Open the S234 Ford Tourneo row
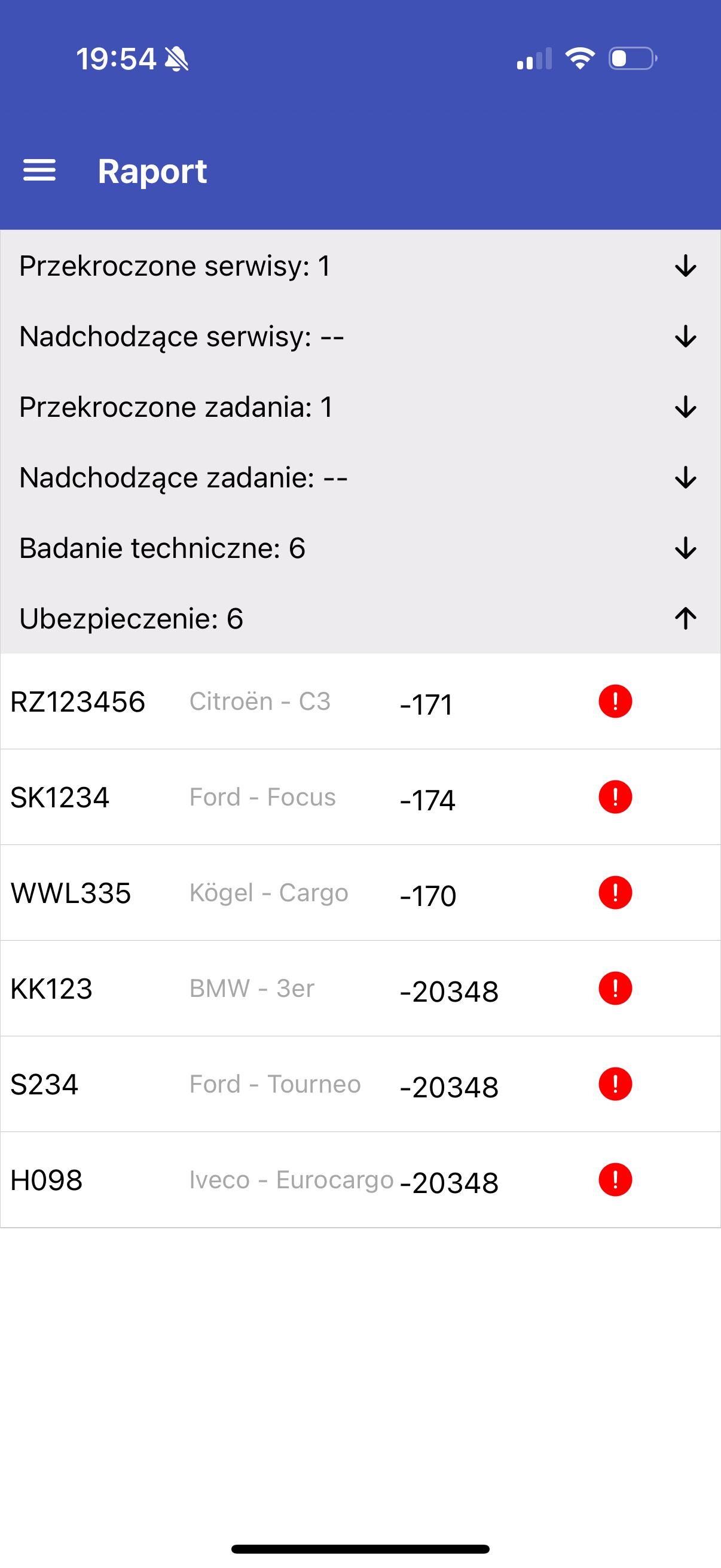The width and height of the screenshot is (721, 1568). click(360, 1084)
